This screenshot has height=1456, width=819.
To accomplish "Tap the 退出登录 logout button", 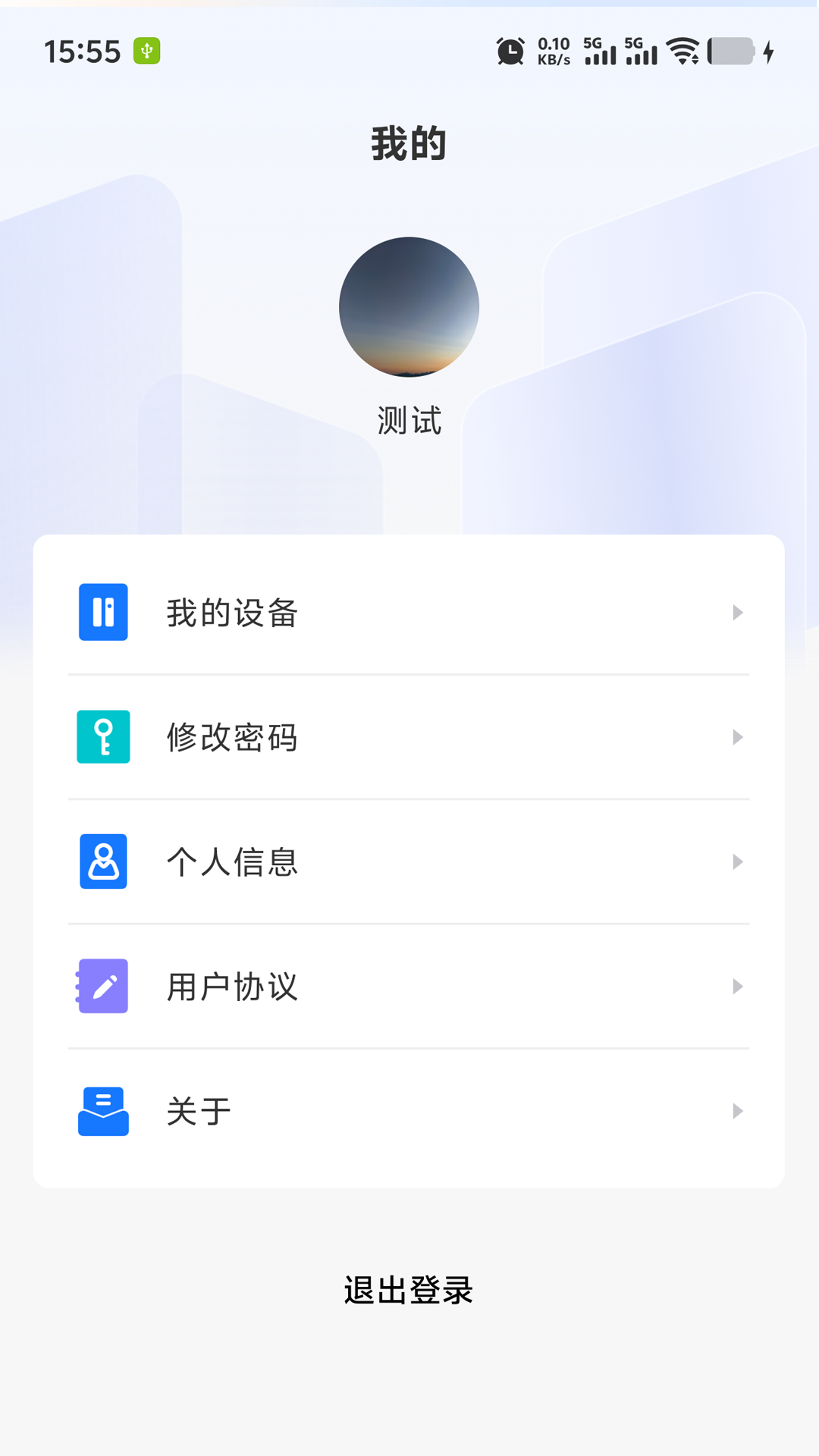I will click(409, 1289).
